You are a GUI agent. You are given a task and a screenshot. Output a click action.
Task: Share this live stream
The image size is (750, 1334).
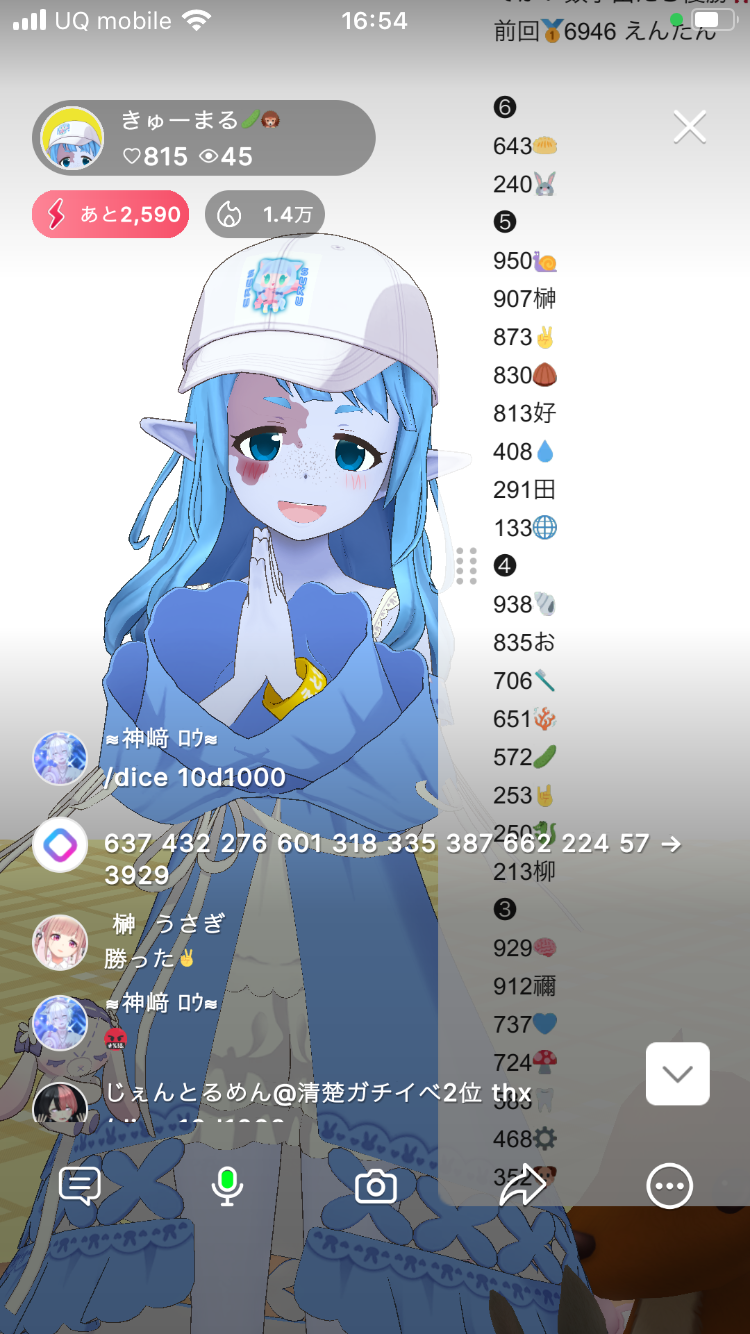coord(522,1186)
